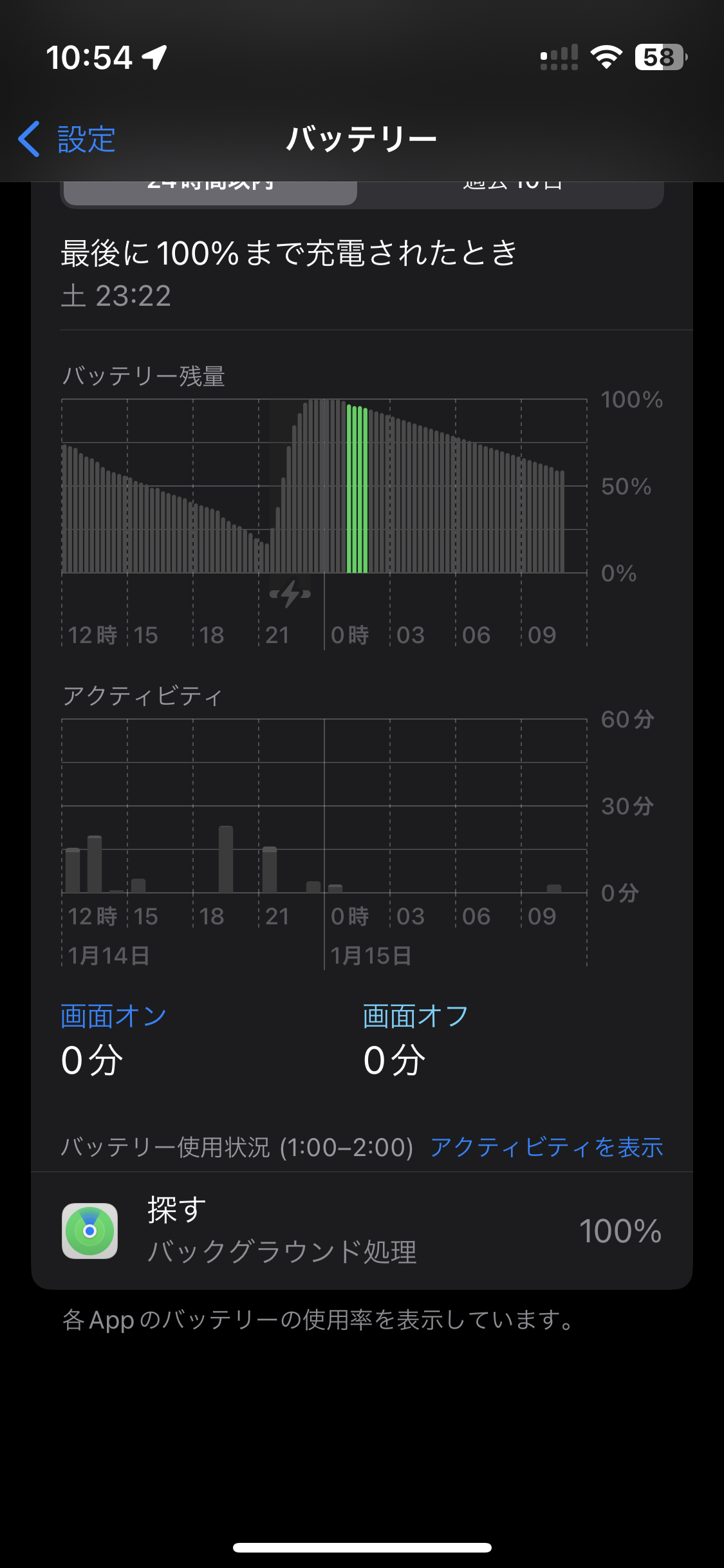Open the 探す app battery usage row
Viewport: 724px width, 1568px height.
point(362,1231)
